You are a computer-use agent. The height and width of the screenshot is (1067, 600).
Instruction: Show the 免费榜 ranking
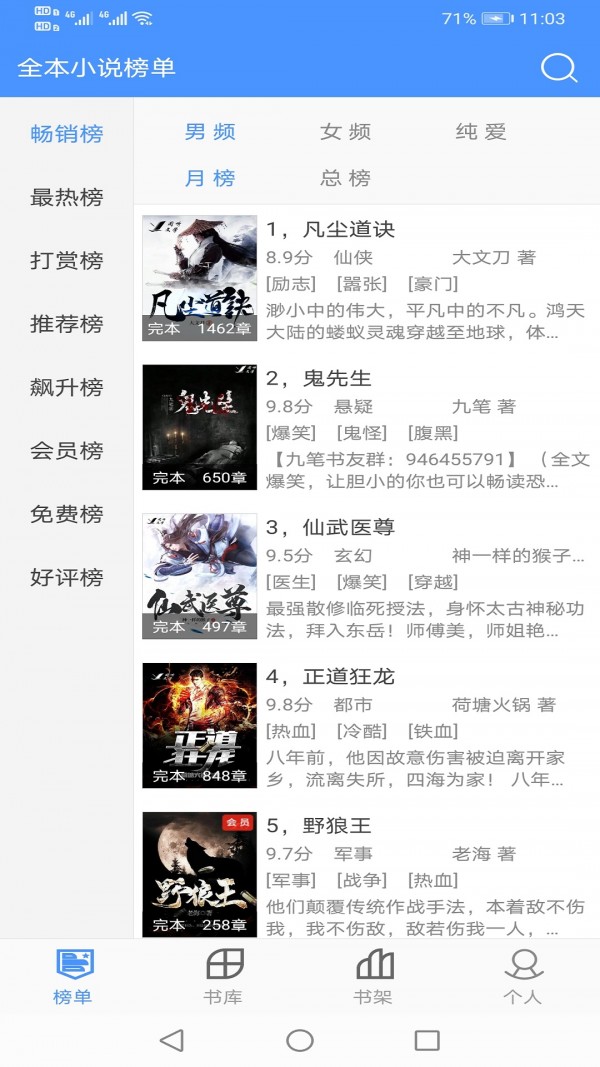tap(66, 514)
